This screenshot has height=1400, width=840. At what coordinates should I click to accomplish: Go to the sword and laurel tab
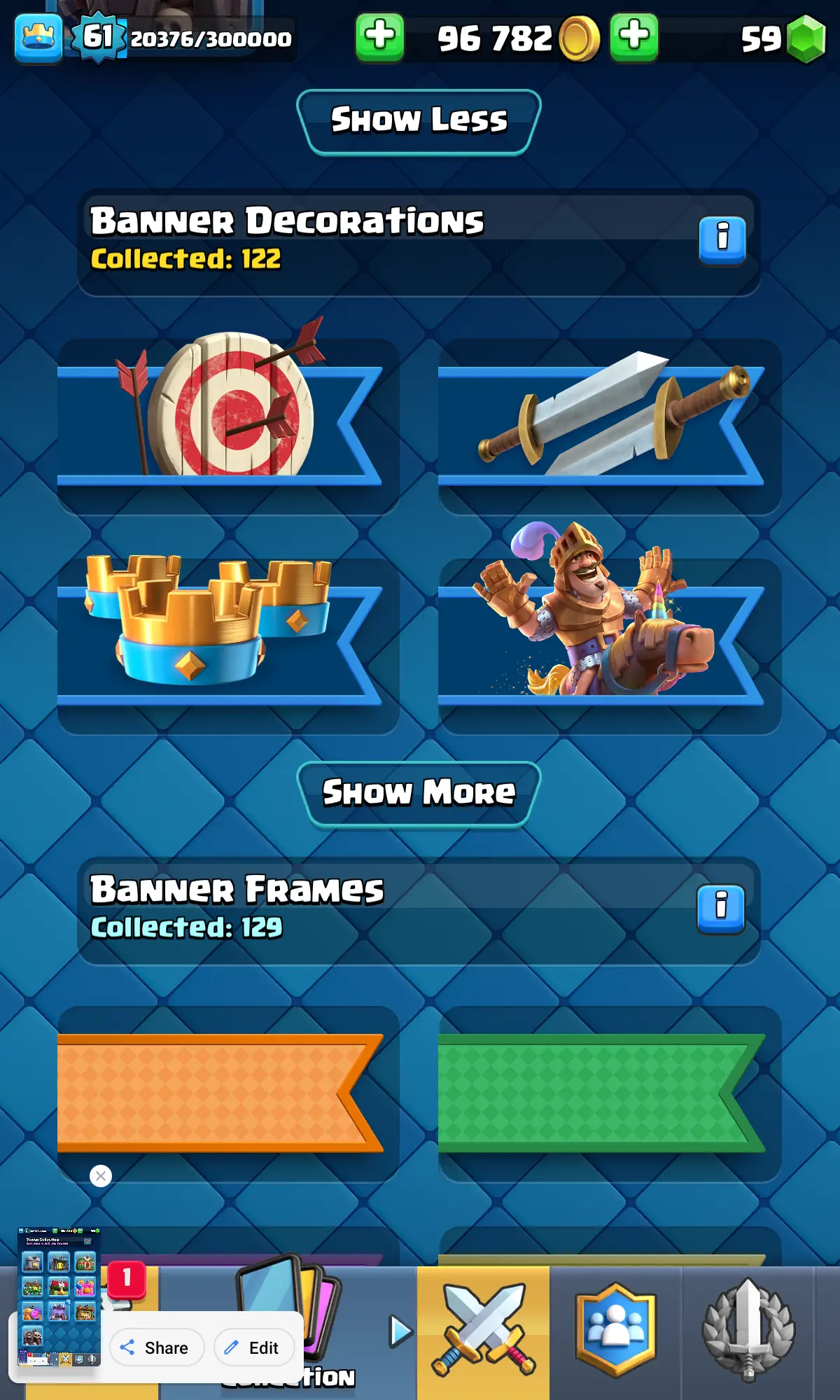[x=748, y=1330]
